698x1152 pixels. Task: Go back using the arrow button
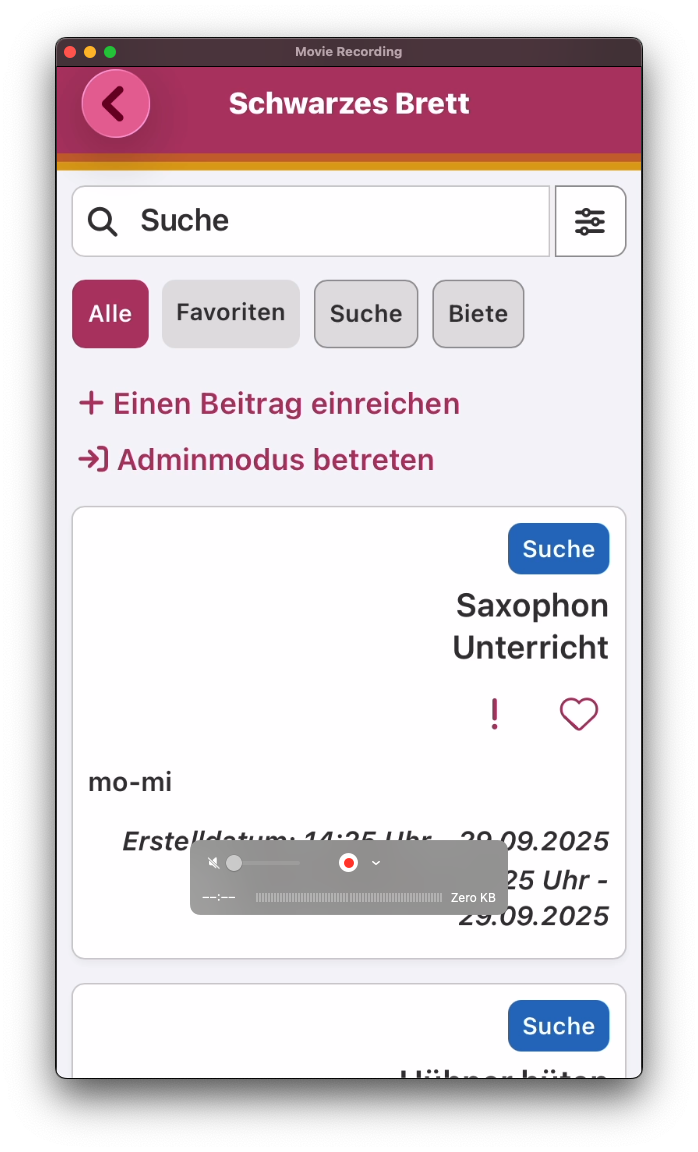pos(116,103)
